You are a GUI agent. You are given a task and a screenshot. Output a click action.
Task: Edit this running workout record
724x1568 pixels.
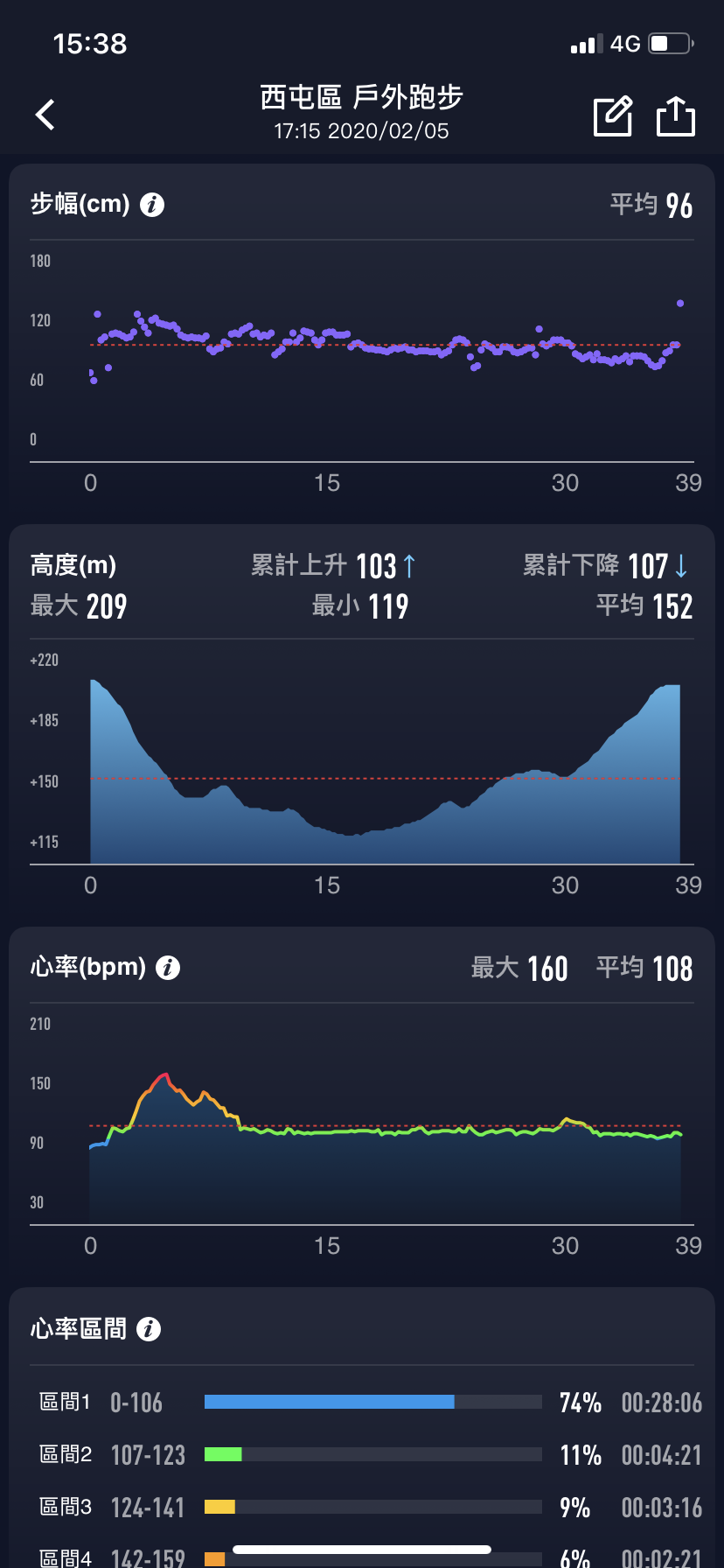pos(613,115)
